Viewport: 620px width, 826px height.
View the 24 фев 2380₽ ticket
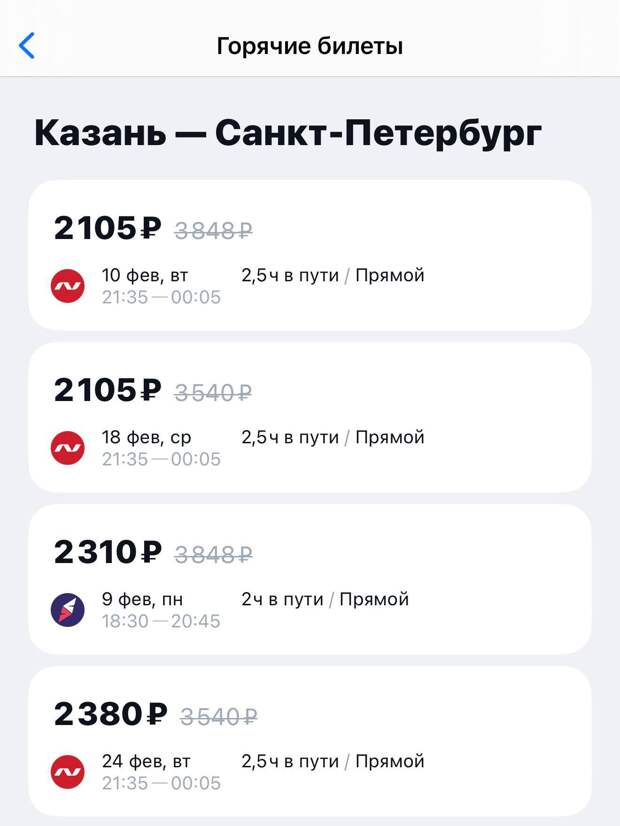click(x=309, y=741)
